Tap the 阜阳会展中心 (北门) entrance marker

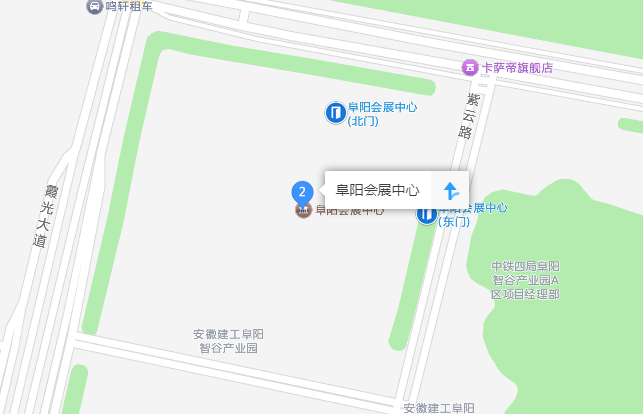click(x=335, y=113)
